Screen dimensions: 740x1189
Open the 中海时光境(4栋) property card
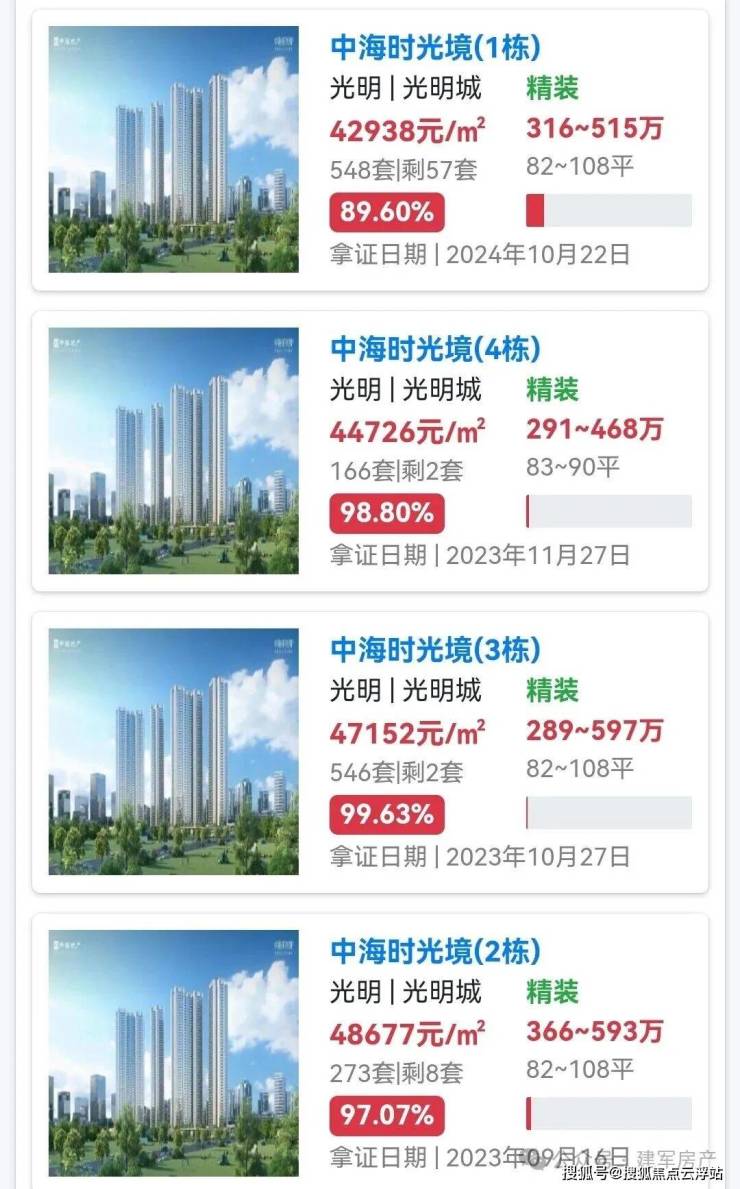point(370,450)
